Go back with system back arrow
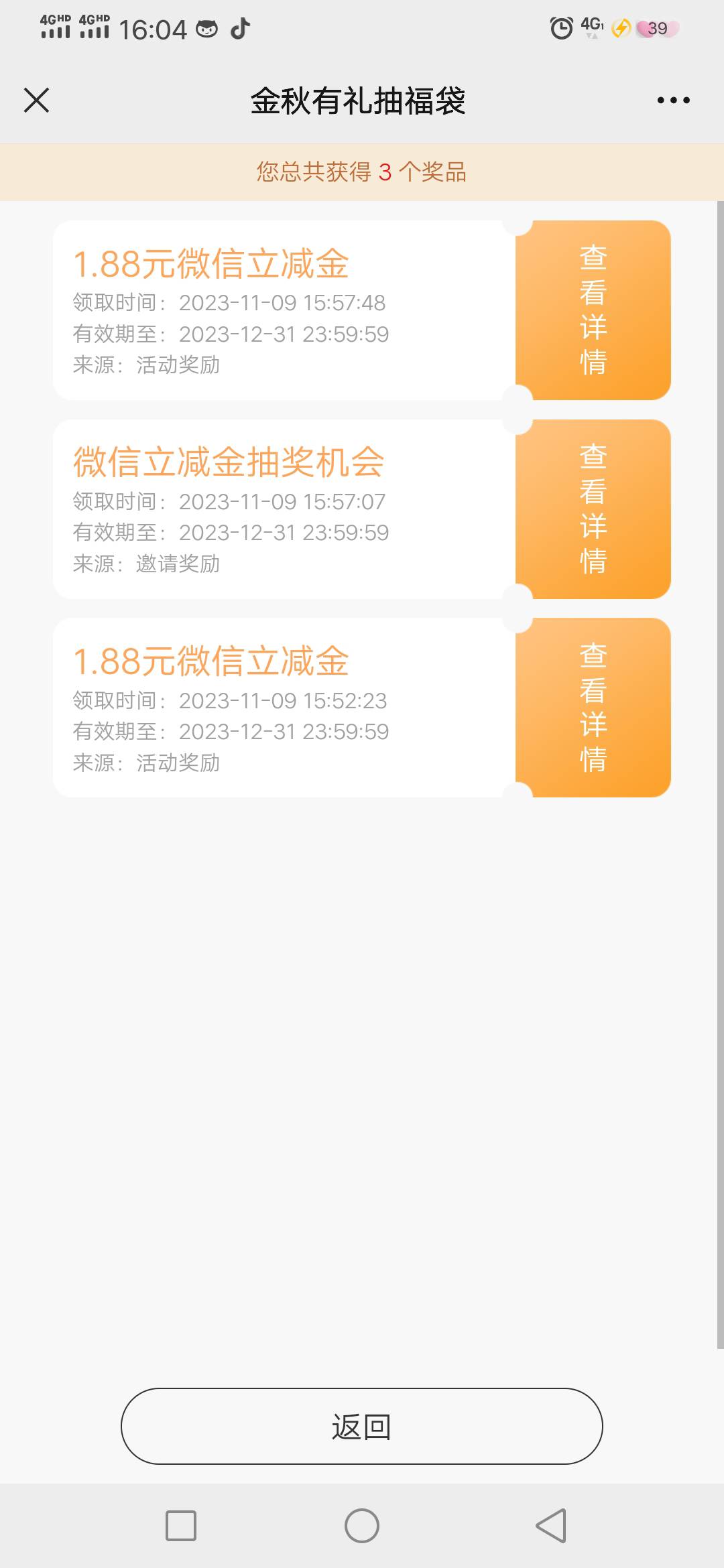724x1568 pixels. (551, 1526)
